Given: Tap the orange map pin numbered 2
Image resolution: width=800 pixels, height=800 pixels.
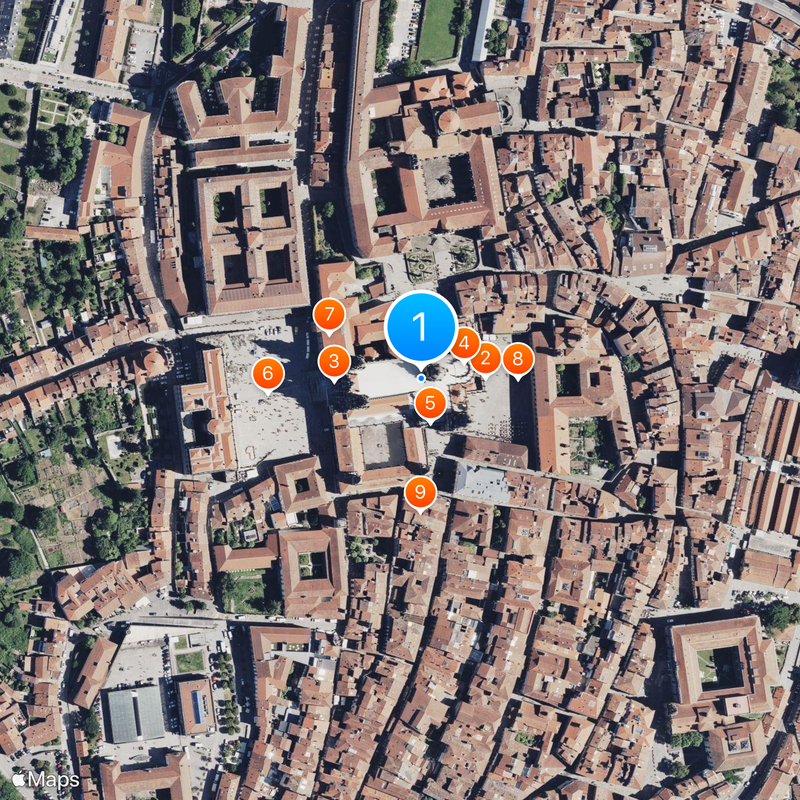Looking at the screenshot, I should click(486, 357).
